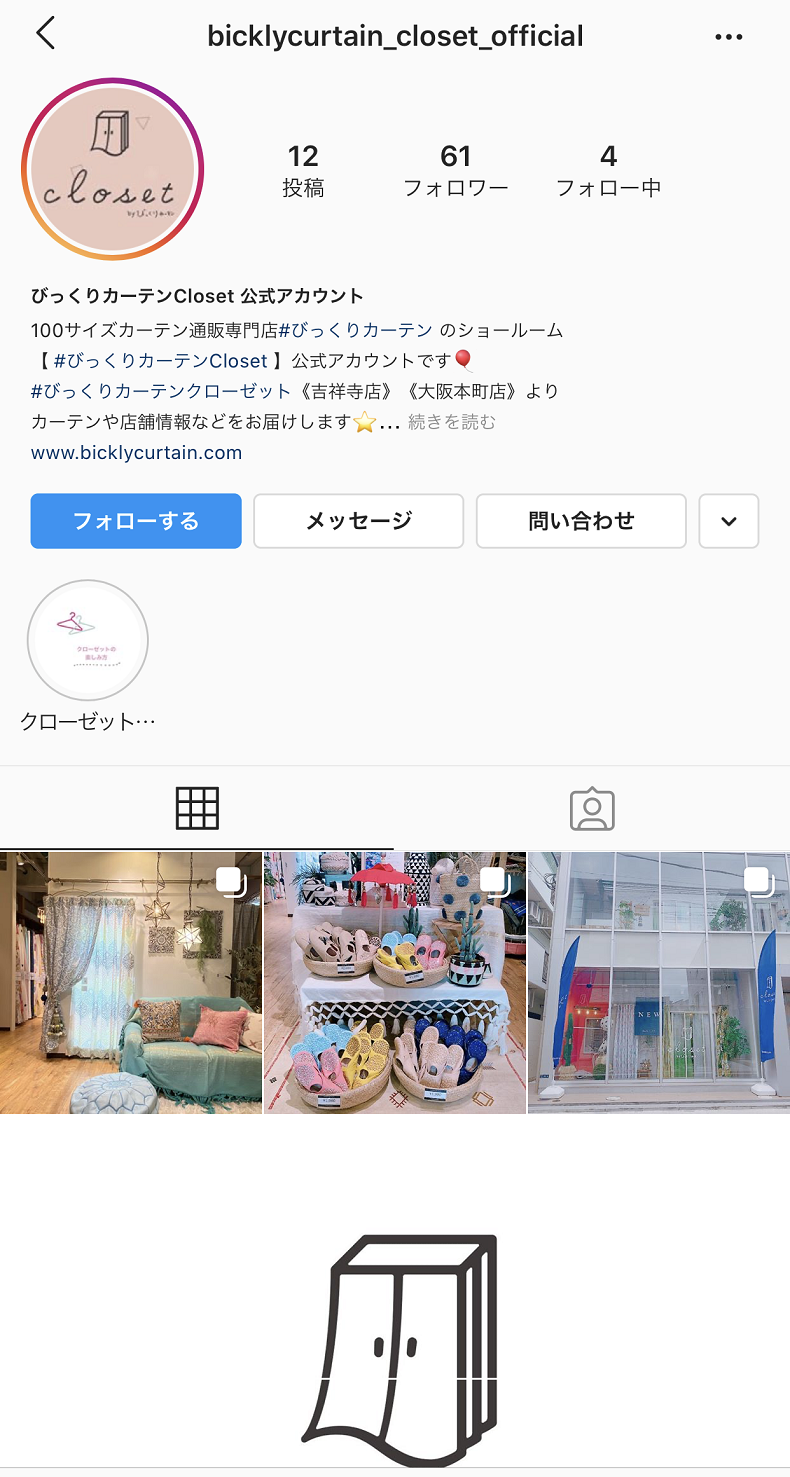The image size is (790, 1477).
Task: Follow account with フォローする button
Action: [136, 521]
